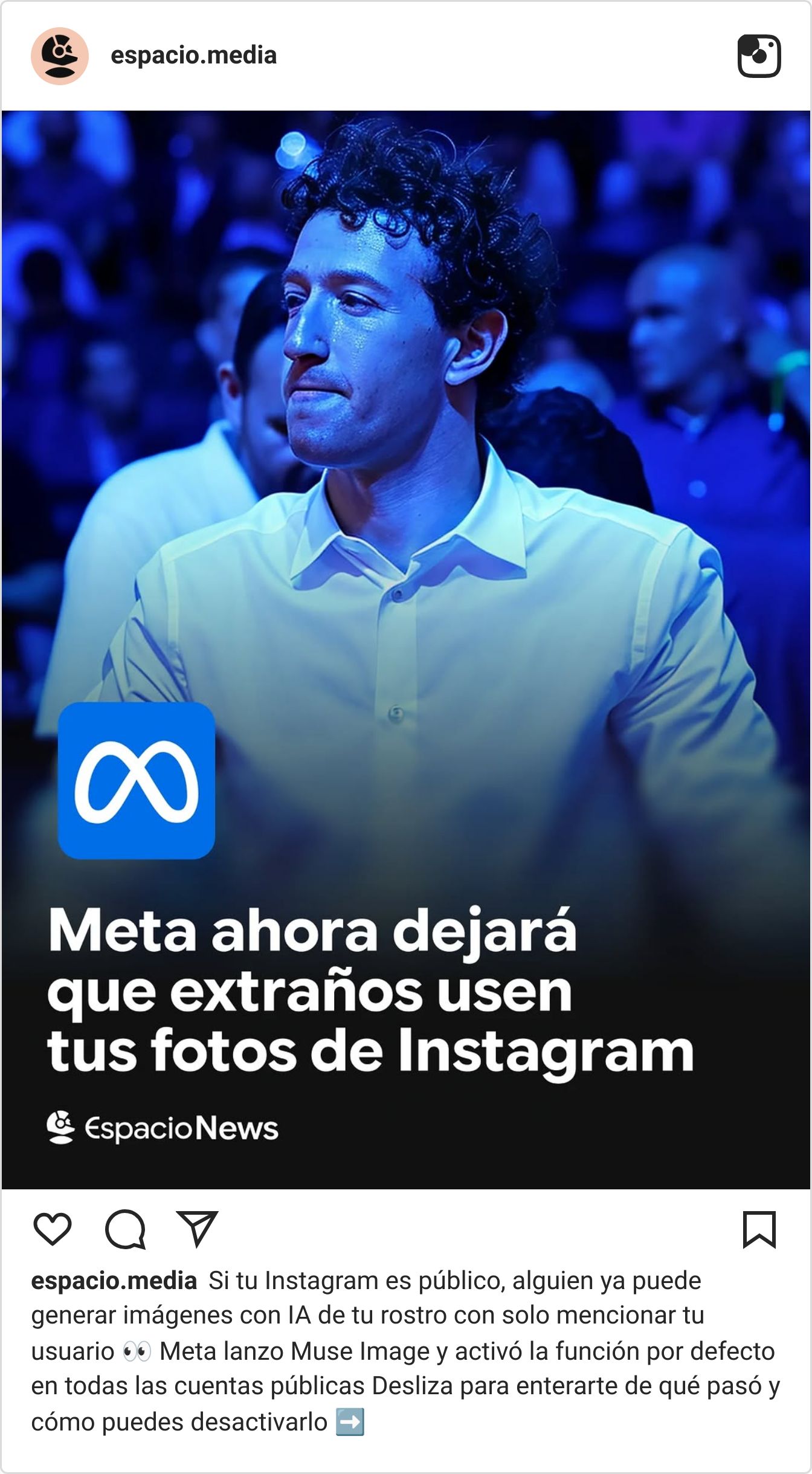Like this post with the heart icon
Viewport: 812px width, 1474px height.
(x=53, y=1229)
